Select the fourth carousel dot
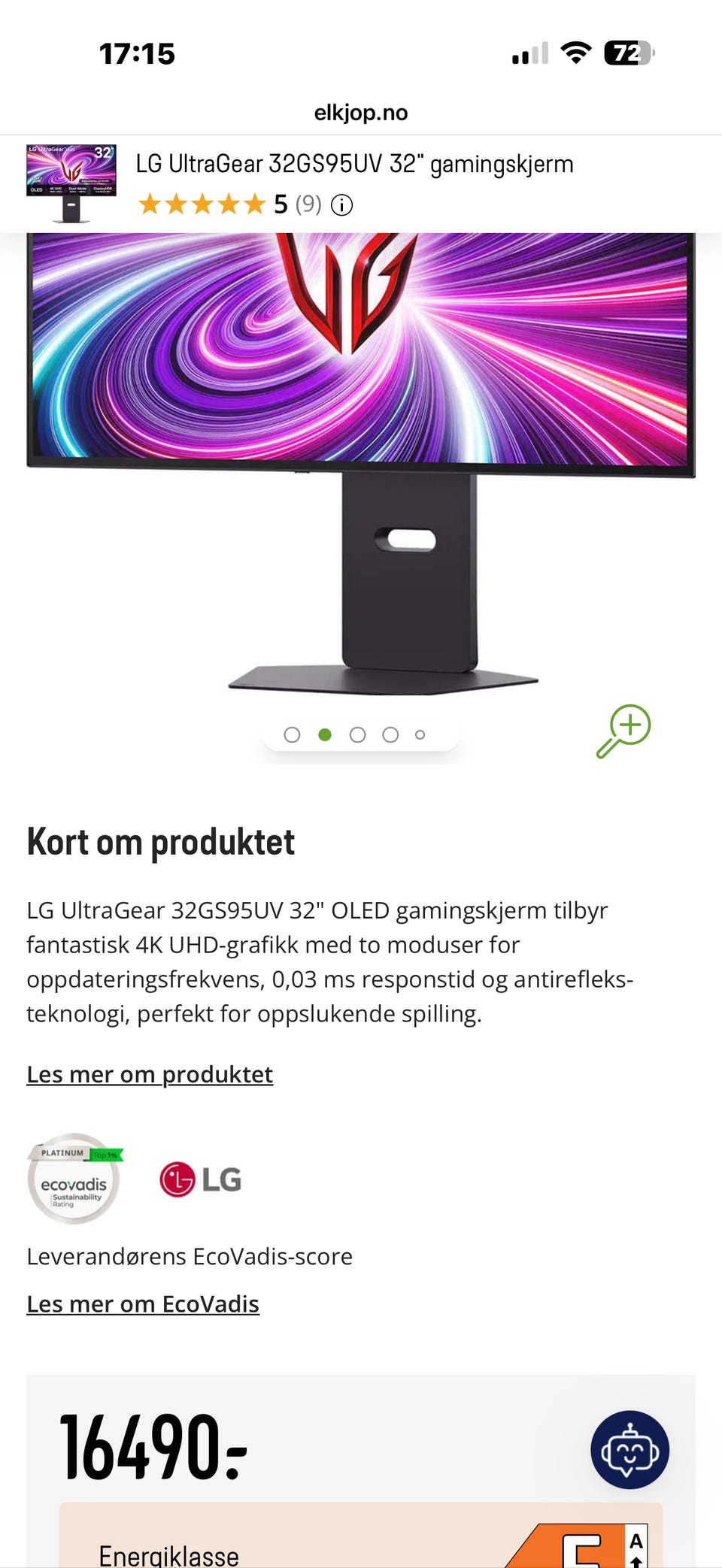Viewport: 722px width, 1568px height. point(390,734)
